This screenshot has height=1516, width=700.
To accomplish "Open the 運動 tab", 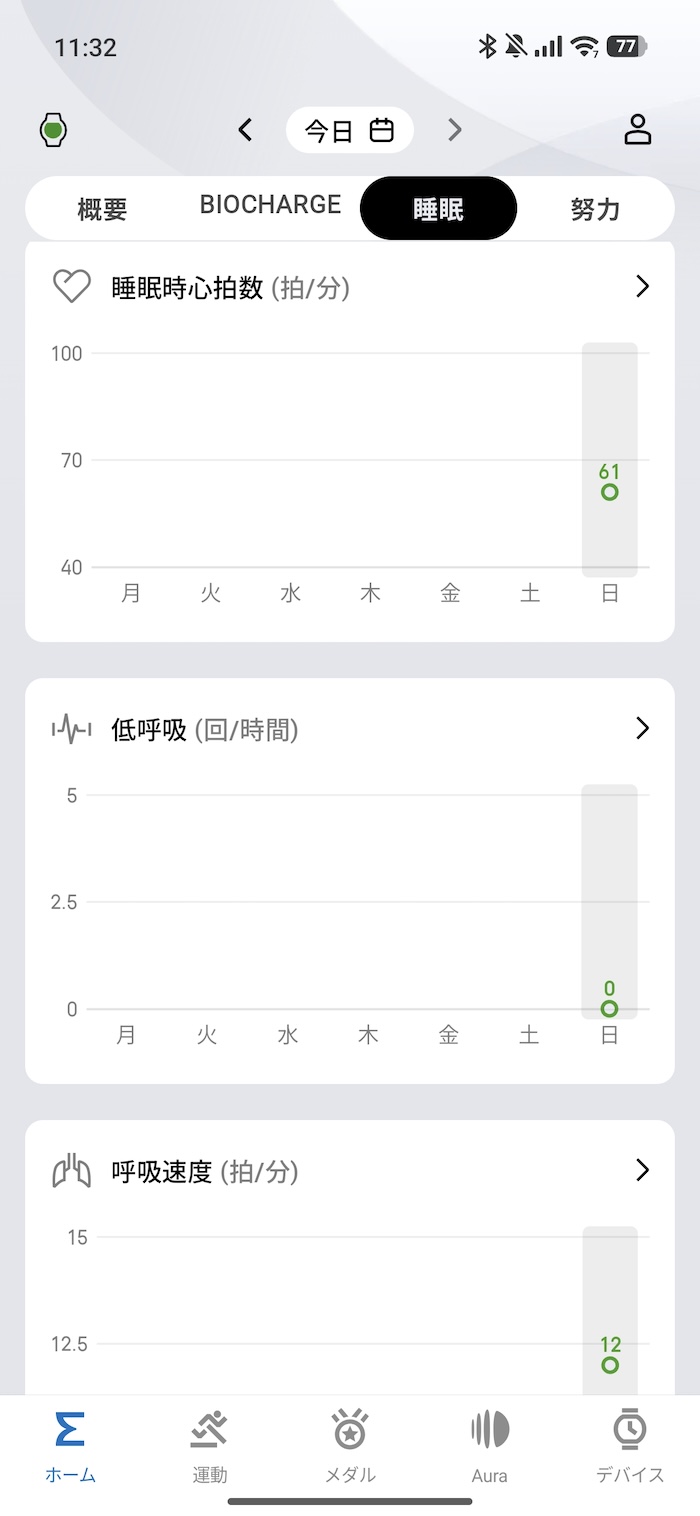I will point(210,1446).
